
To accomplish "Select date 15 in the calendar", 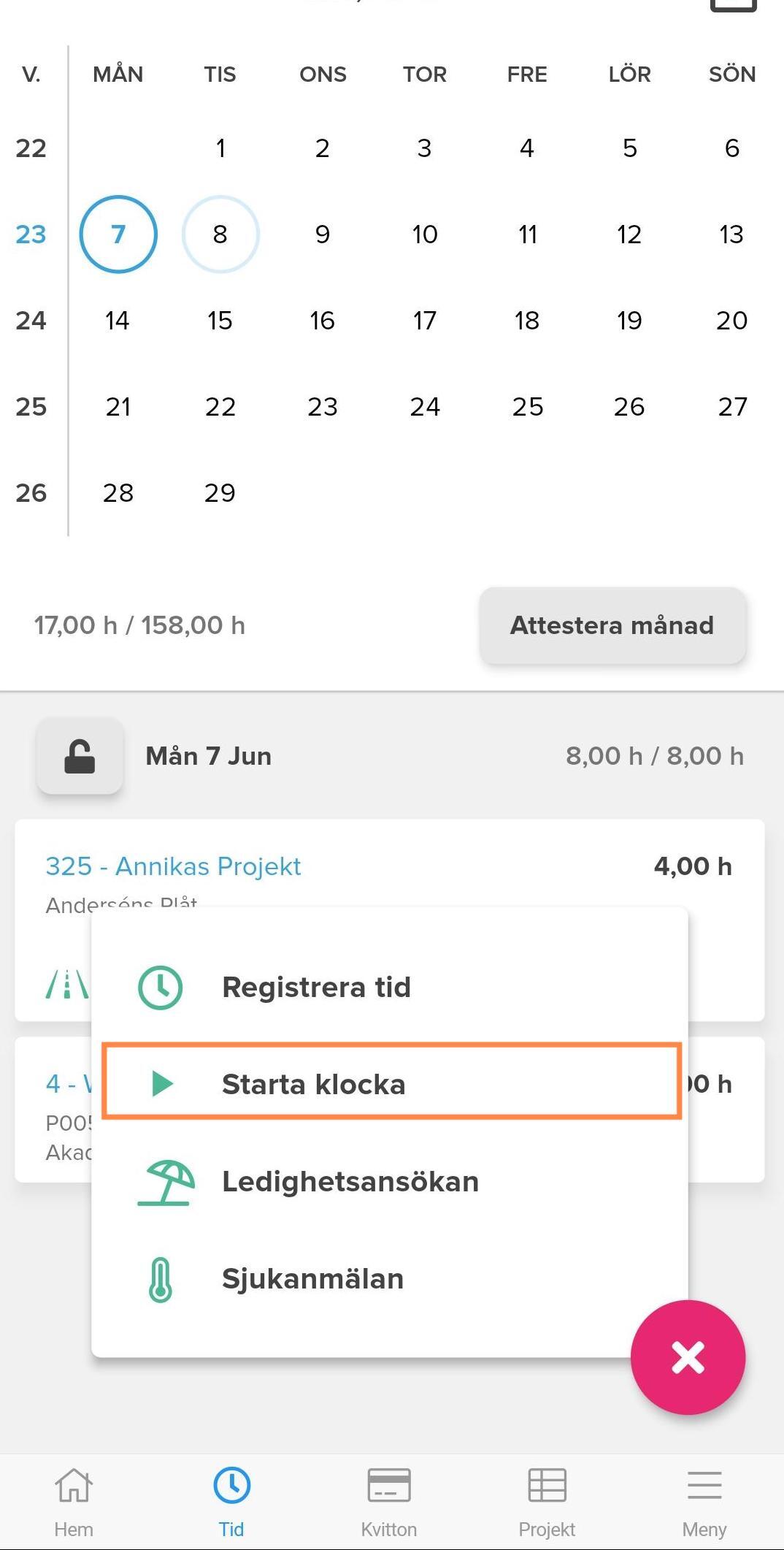I will [220, 320].
